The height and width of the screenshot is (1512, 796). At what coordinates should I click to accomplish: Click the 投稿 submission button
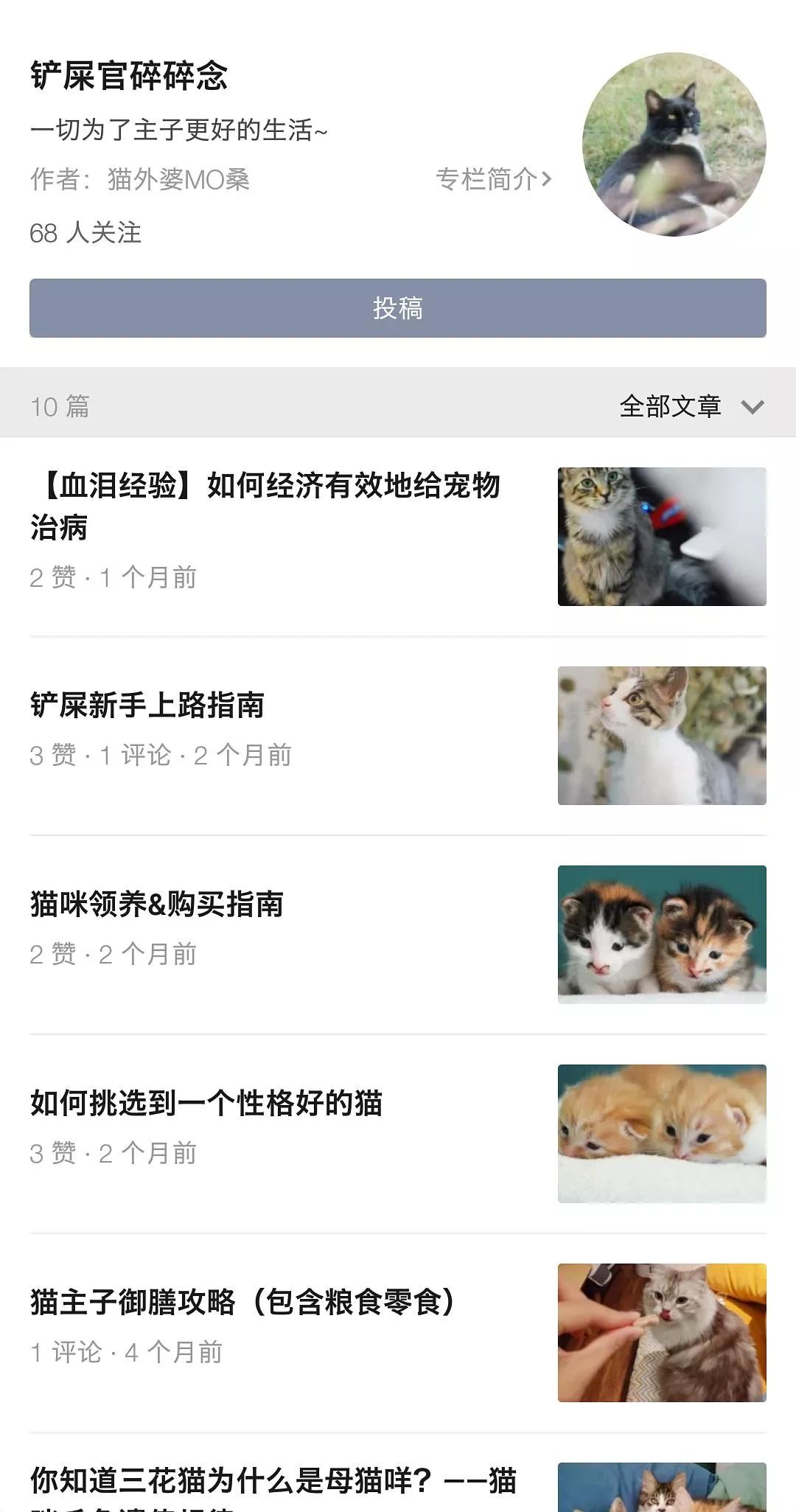click(x=398, y=310)
